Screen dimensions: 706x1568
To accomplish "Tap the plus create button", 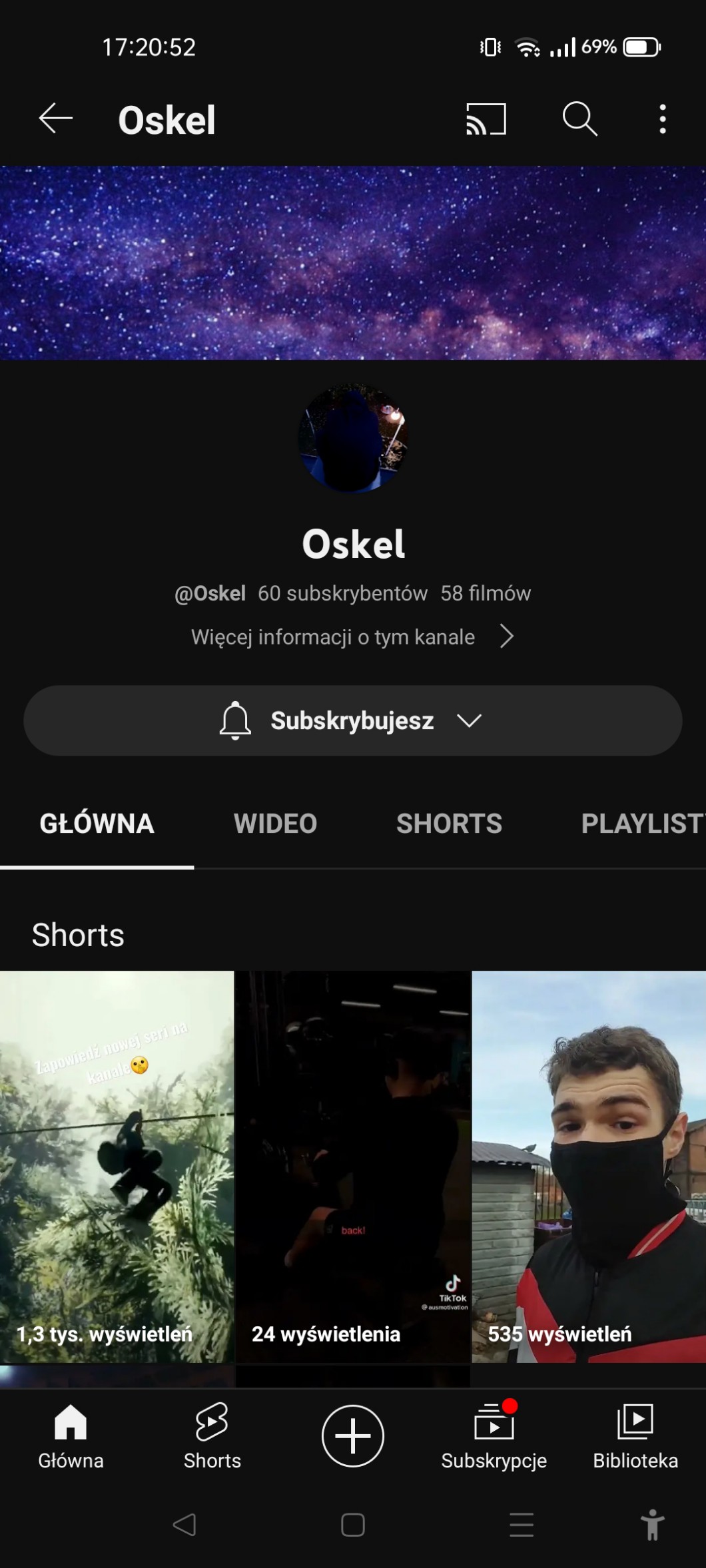I will tap(353, 1436).
